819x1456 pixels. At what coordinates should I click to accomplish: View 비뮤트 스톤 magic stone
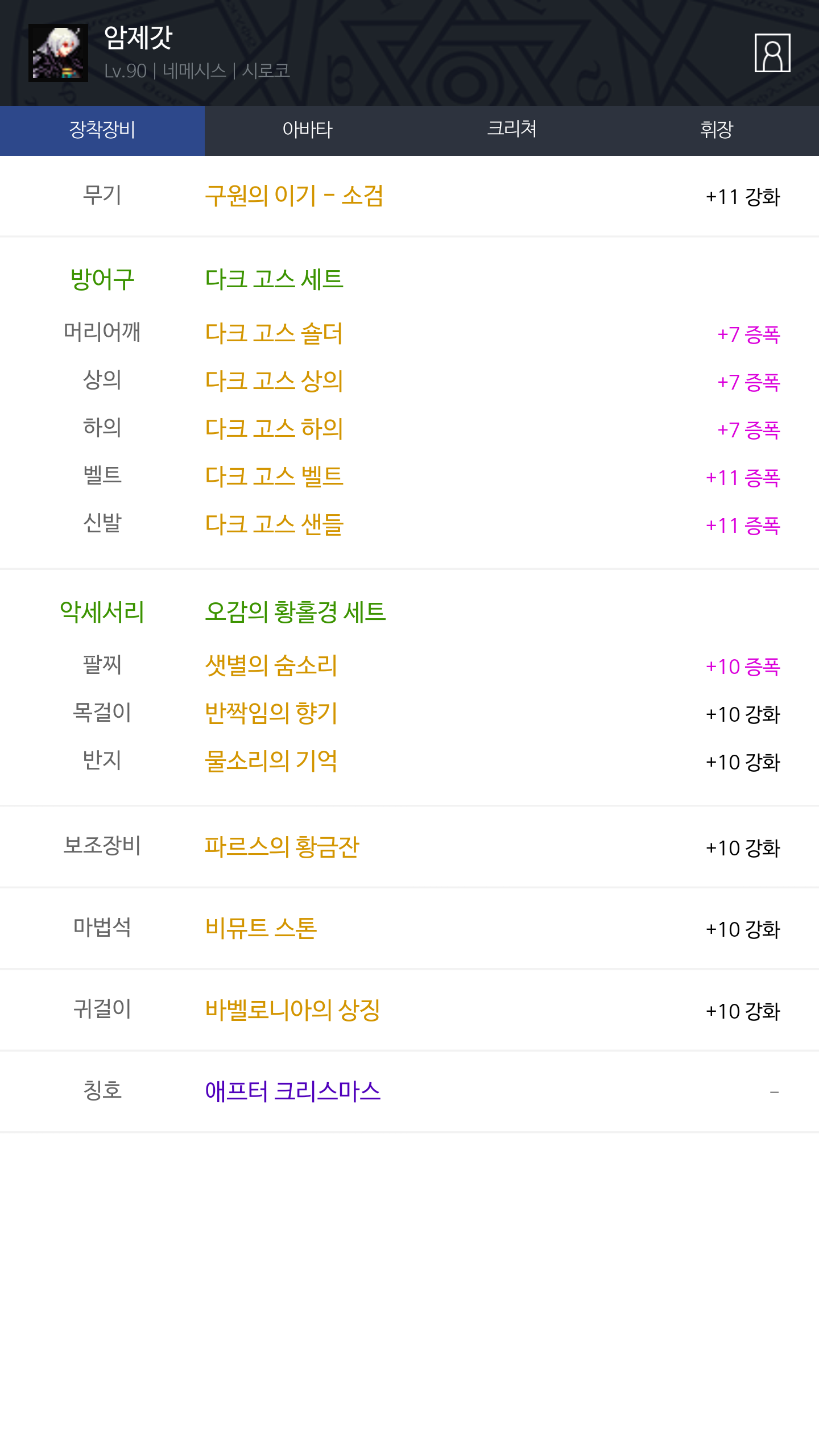(260, 928)
